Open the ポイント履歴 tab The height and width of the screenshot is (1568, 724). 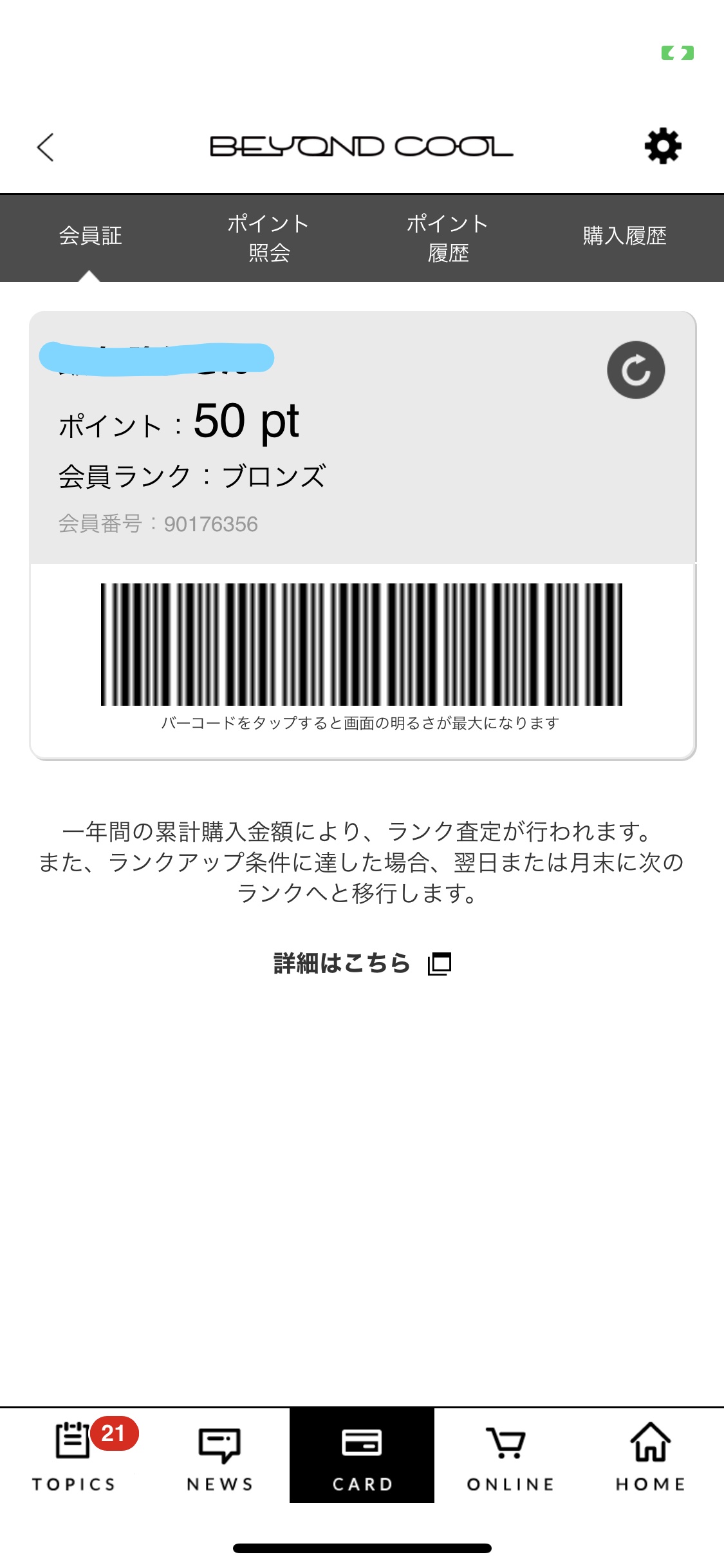tap(448, 238)
